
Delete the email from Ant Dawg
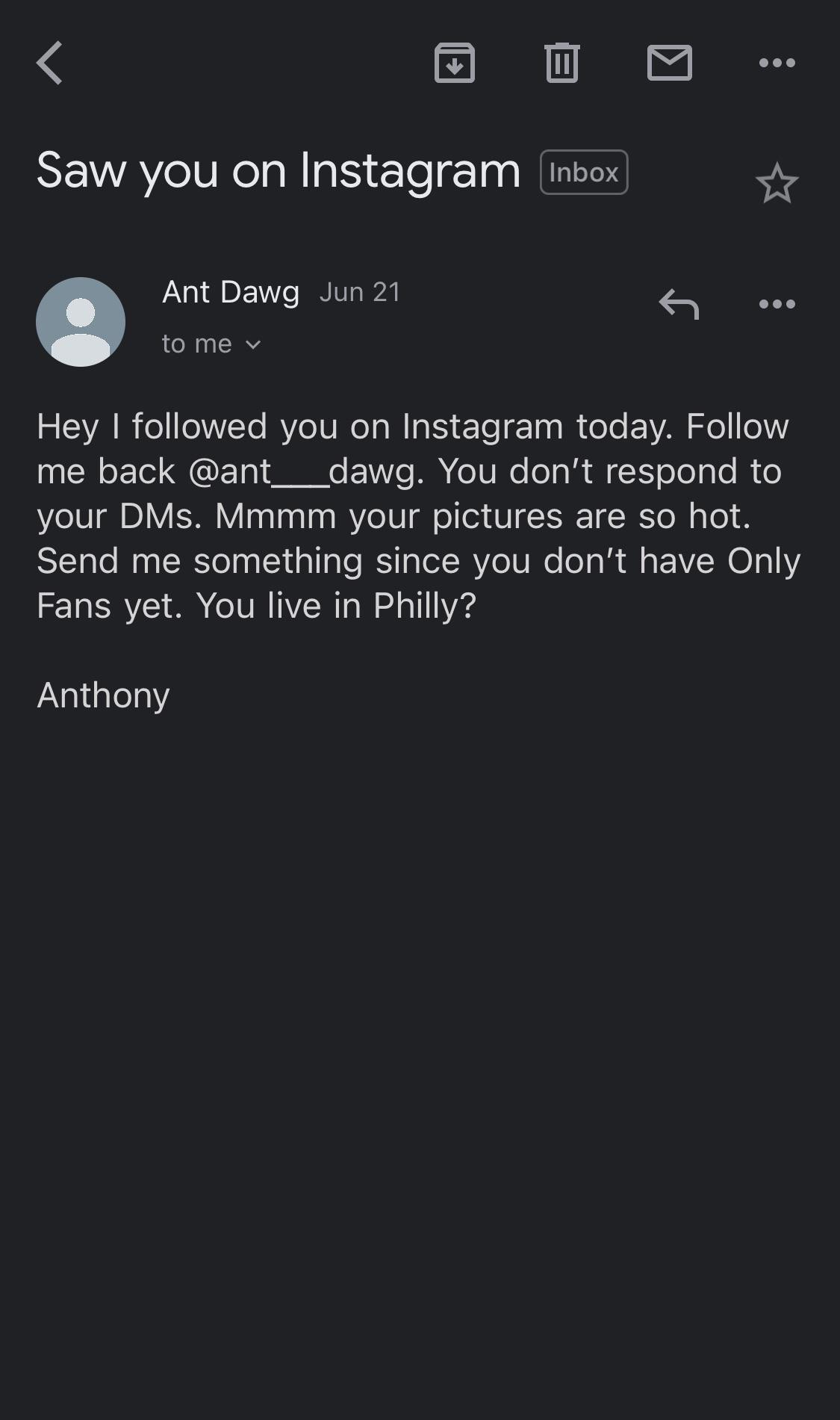[562, 63]
